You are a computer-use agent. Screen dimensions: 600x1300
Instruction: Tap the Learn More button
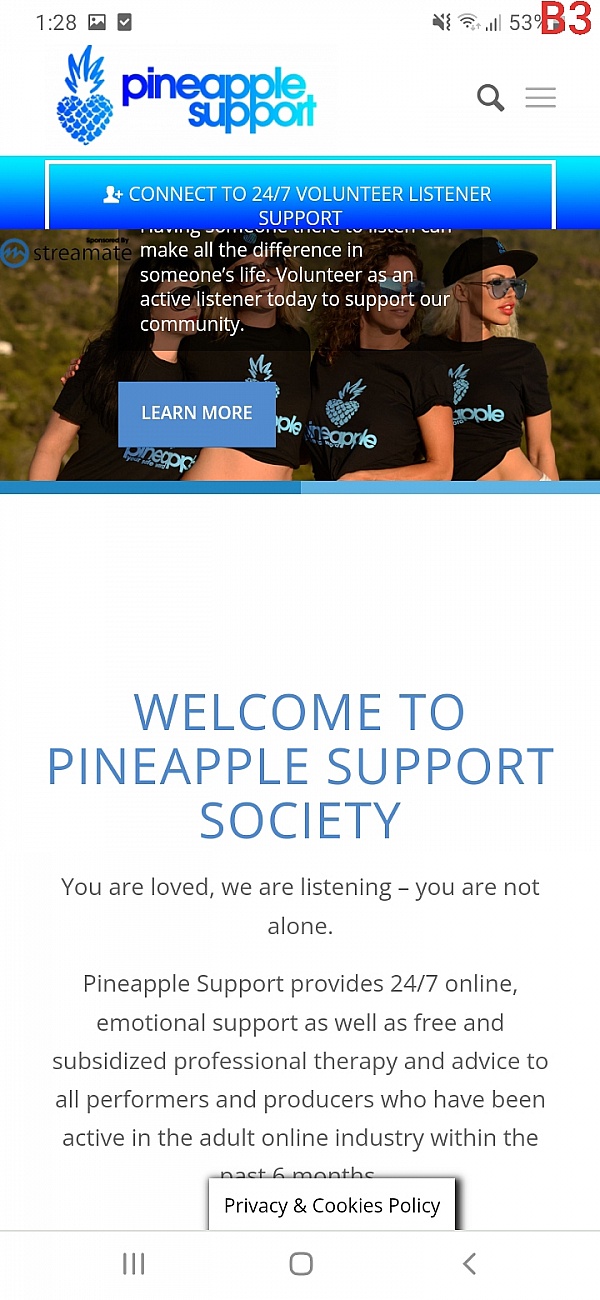(x=197, y=413)
